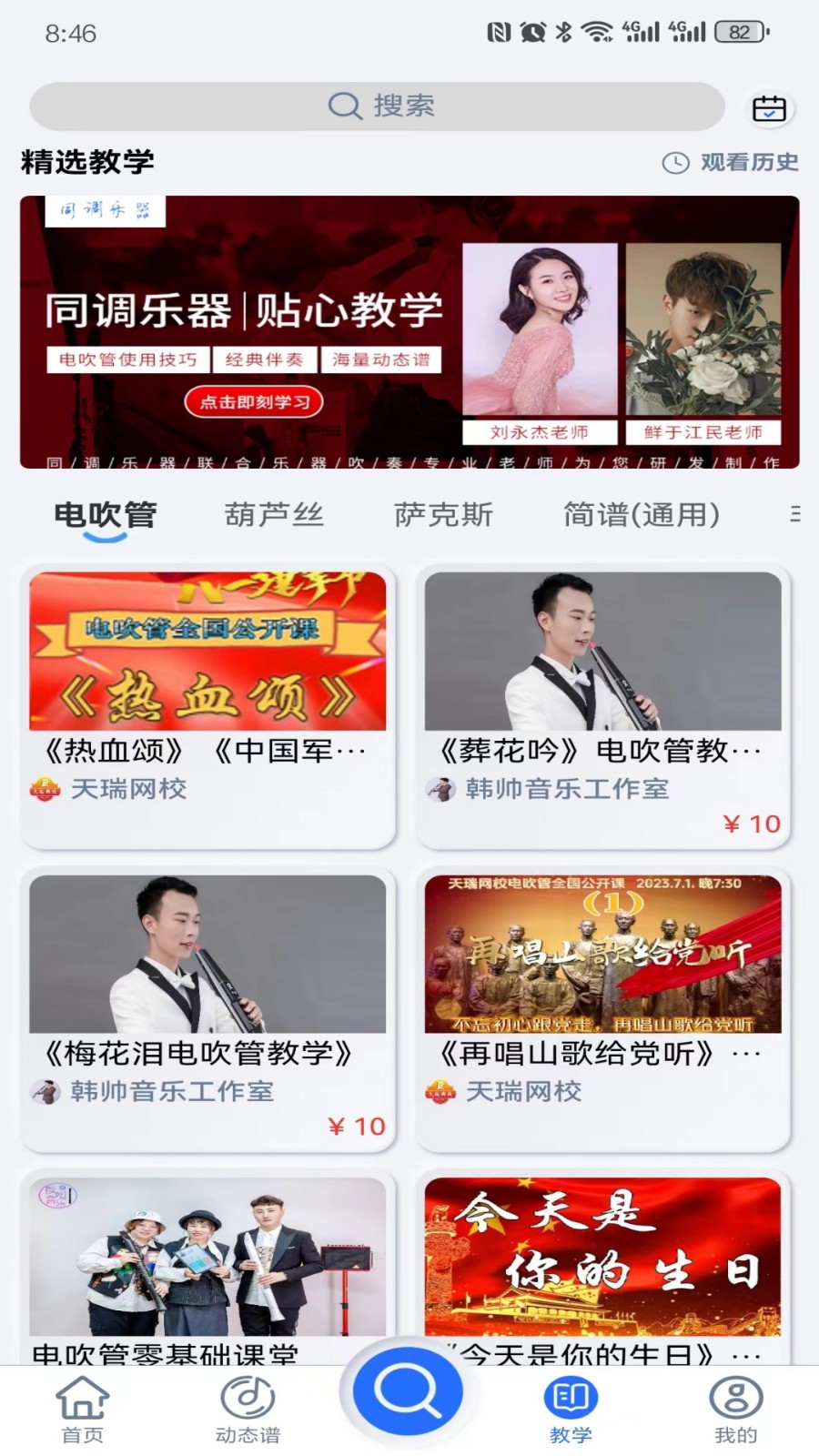Screen dimensions: 819x1456
Task: Click the 韩帅音乐工作室 avatar icon
Action: tap(440, 790)
